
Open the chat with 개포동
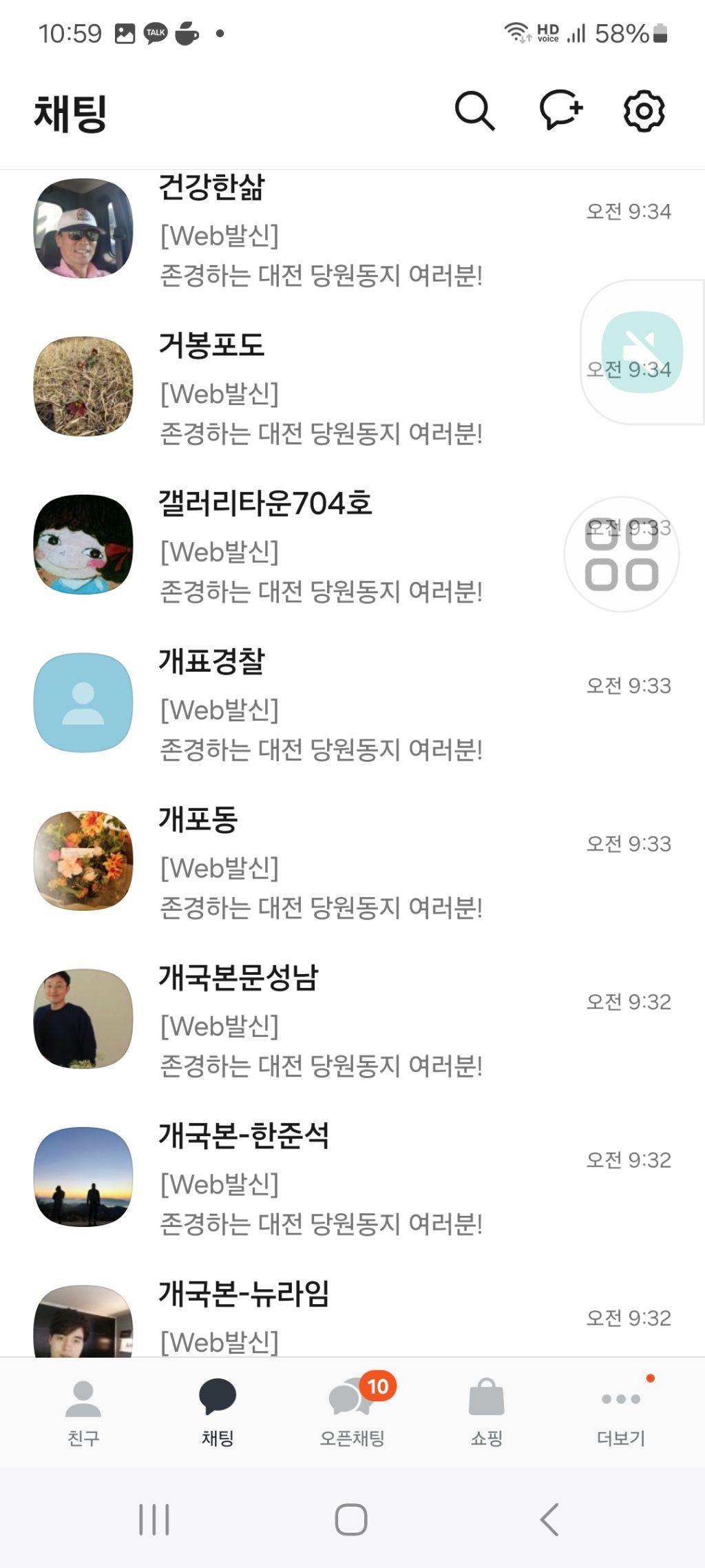[x=320, y=863]
